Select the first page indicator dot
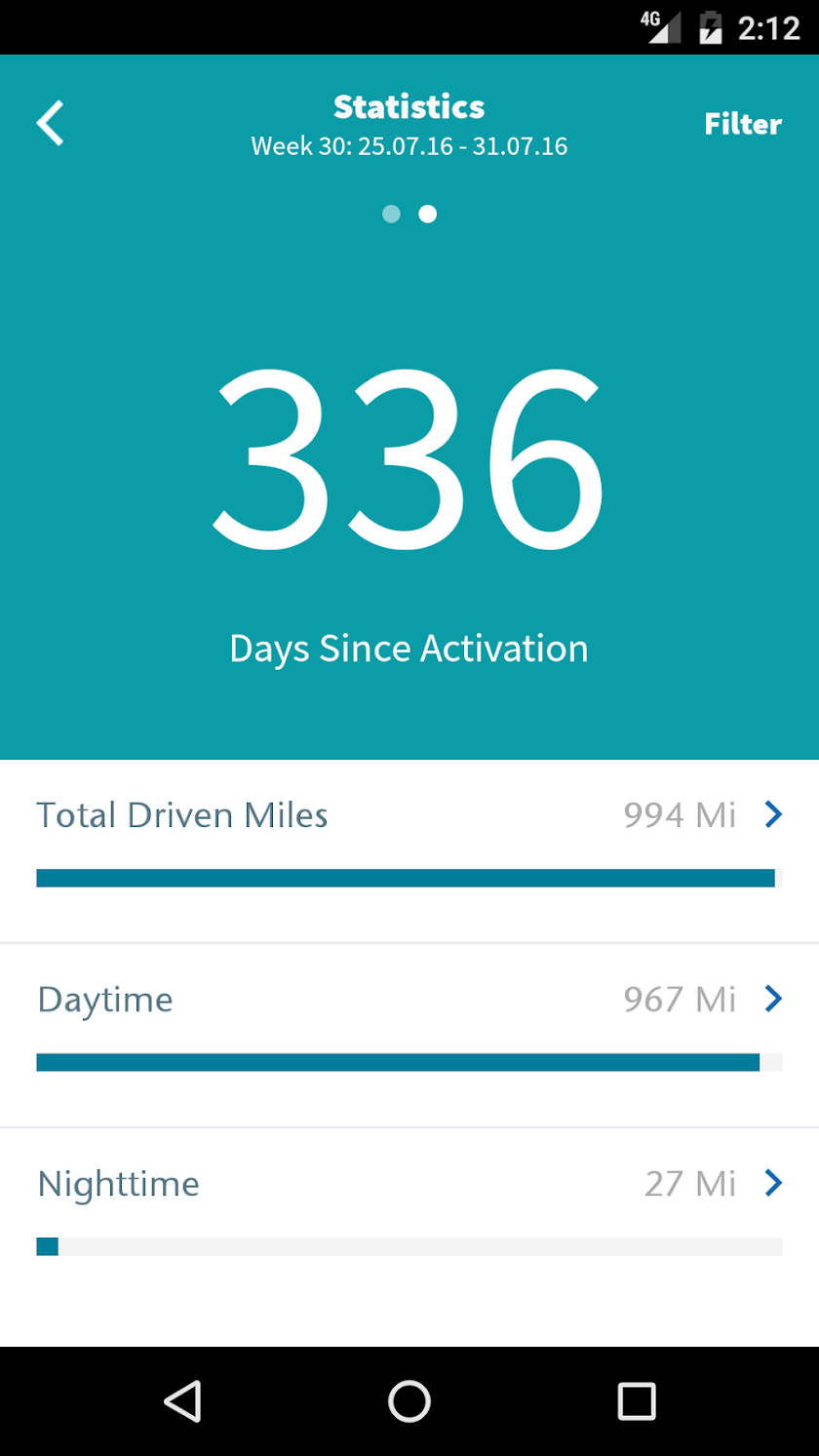Viewport: 819px width, 1456px height. 391,214
